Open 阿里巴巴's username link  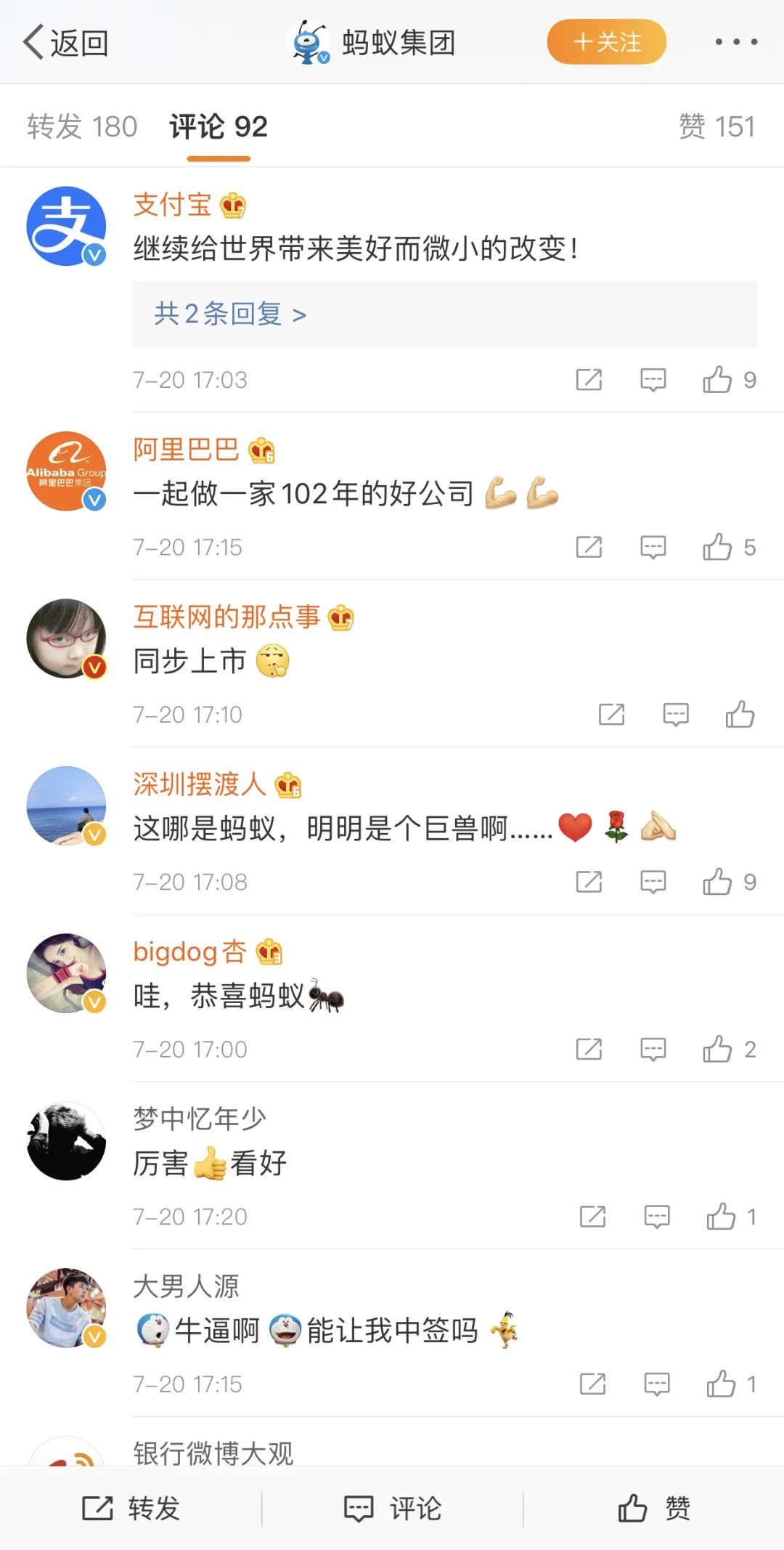[186, 450]
